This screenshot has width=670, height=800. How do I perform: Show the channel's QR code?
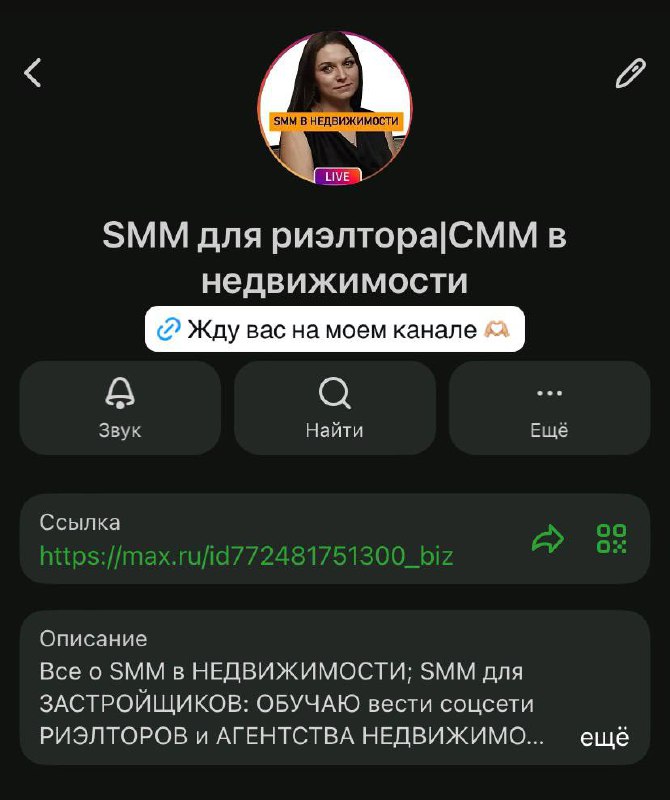[x=611, y=539]
